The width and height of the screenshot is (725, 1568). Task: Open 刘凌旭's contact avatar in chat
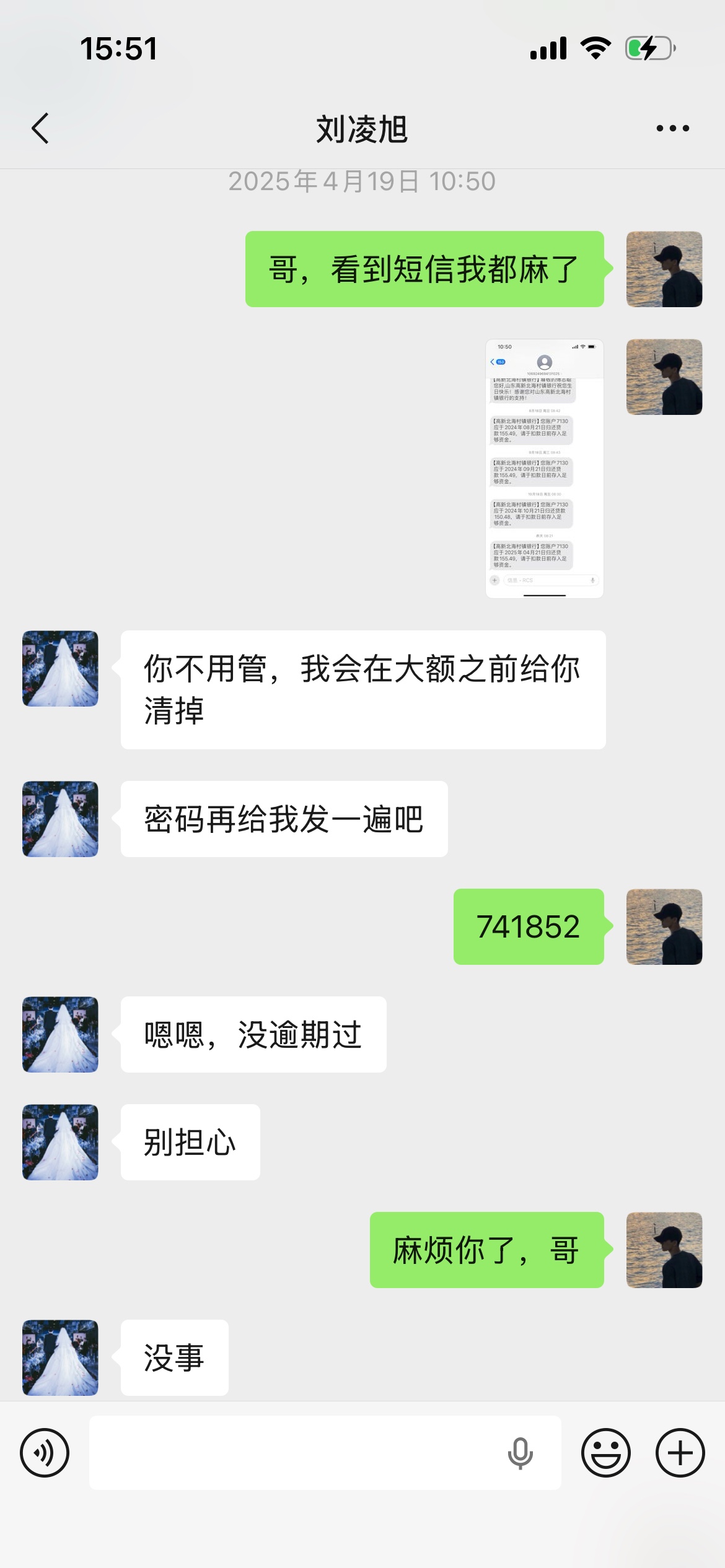[59, 669]
